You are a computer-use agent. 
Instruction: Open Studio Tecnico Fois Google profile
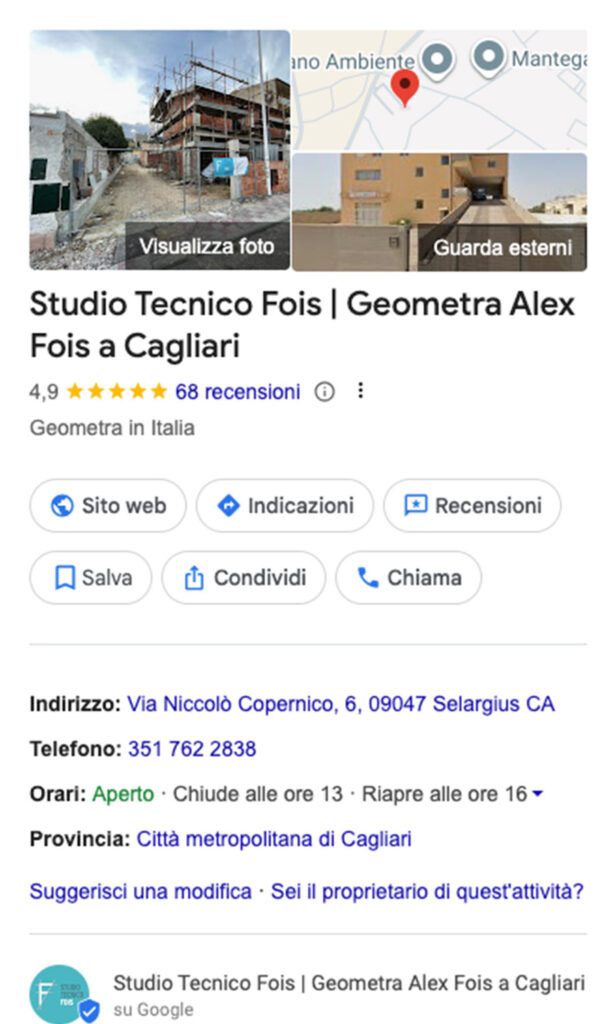(x=348, y=984)
